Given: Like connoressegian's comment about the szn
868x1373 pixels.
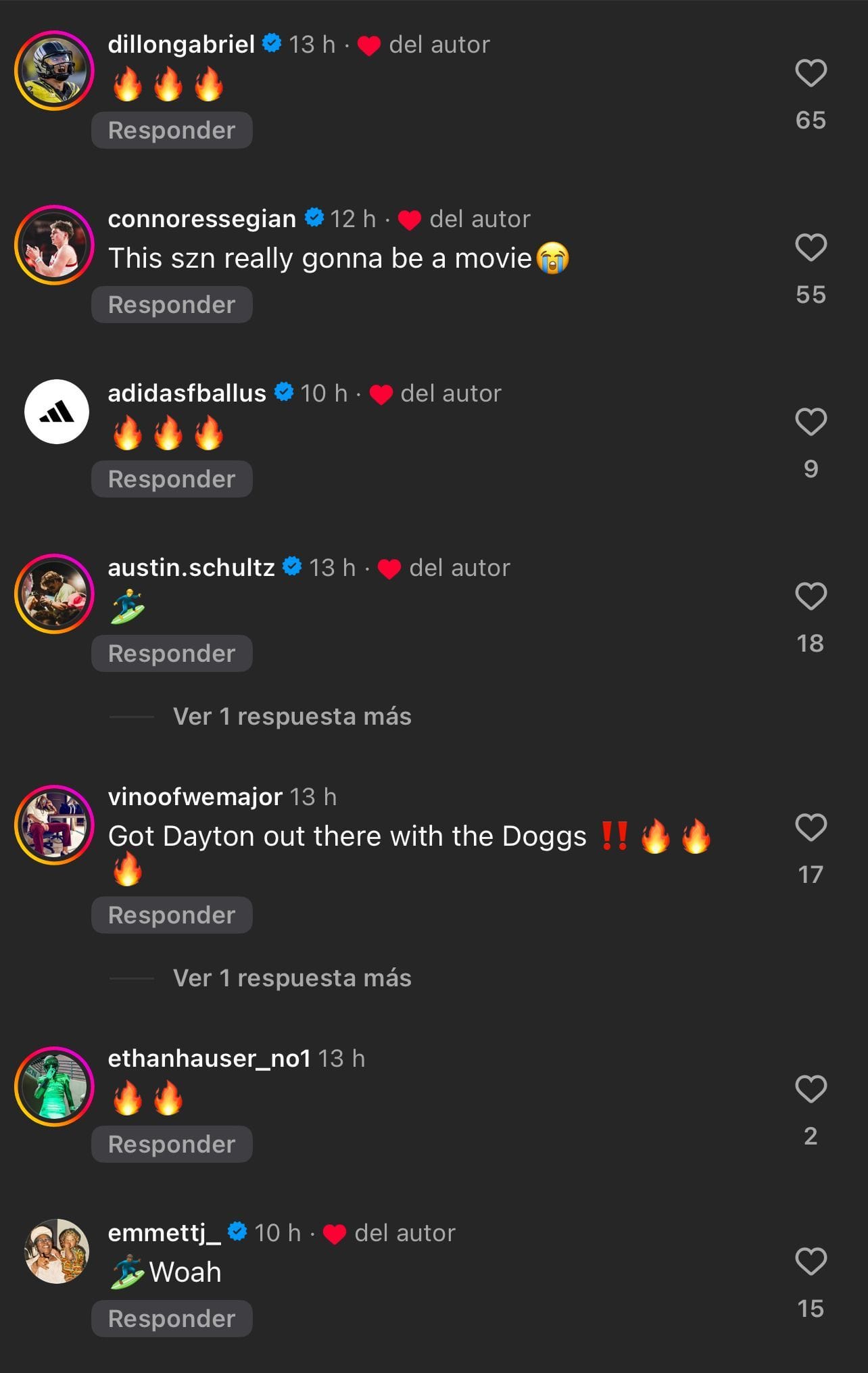Looking at the screenshot, I should point(811,247).
